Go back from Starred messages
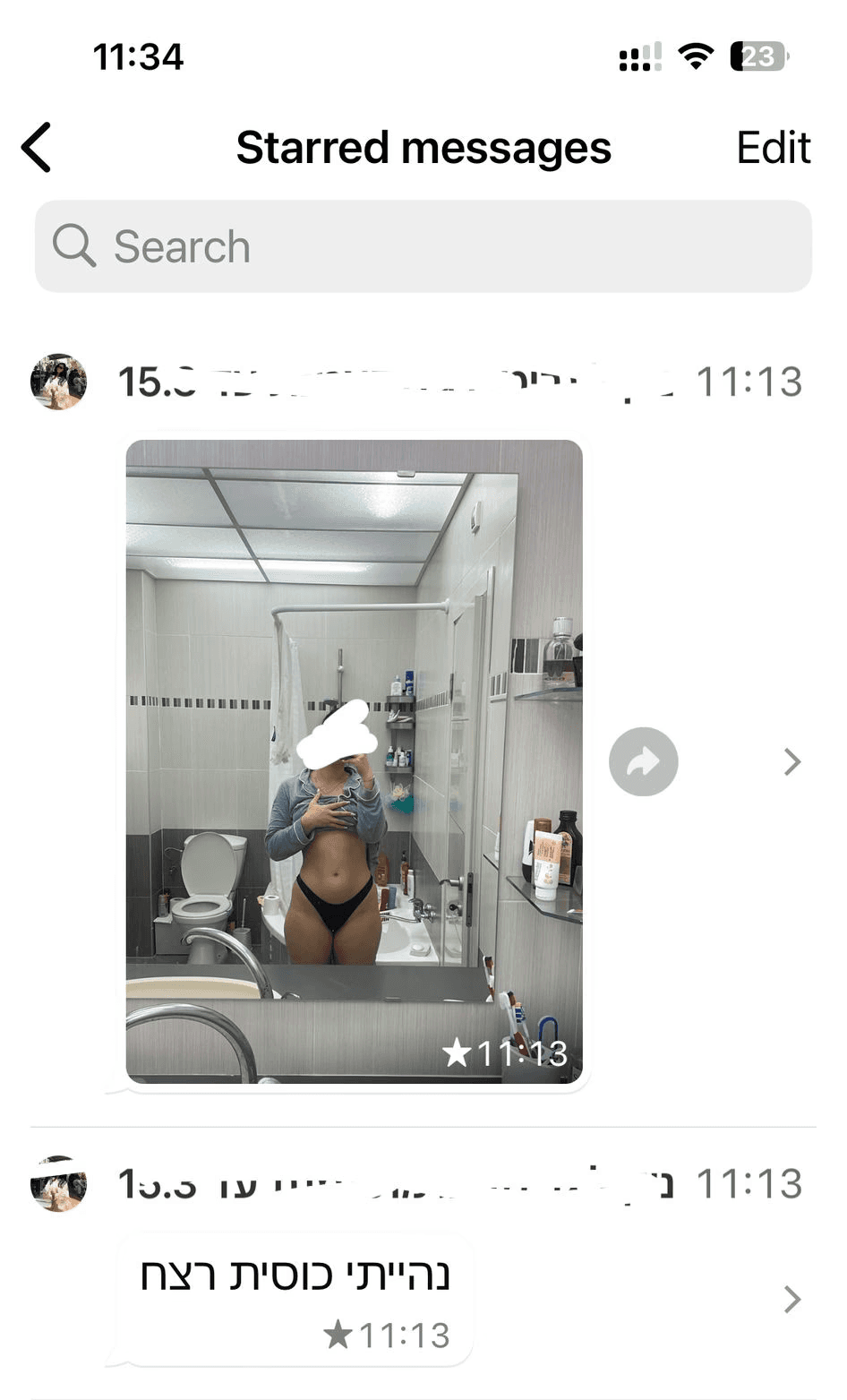Screen dimensions: 847x1400 [37, 148]
